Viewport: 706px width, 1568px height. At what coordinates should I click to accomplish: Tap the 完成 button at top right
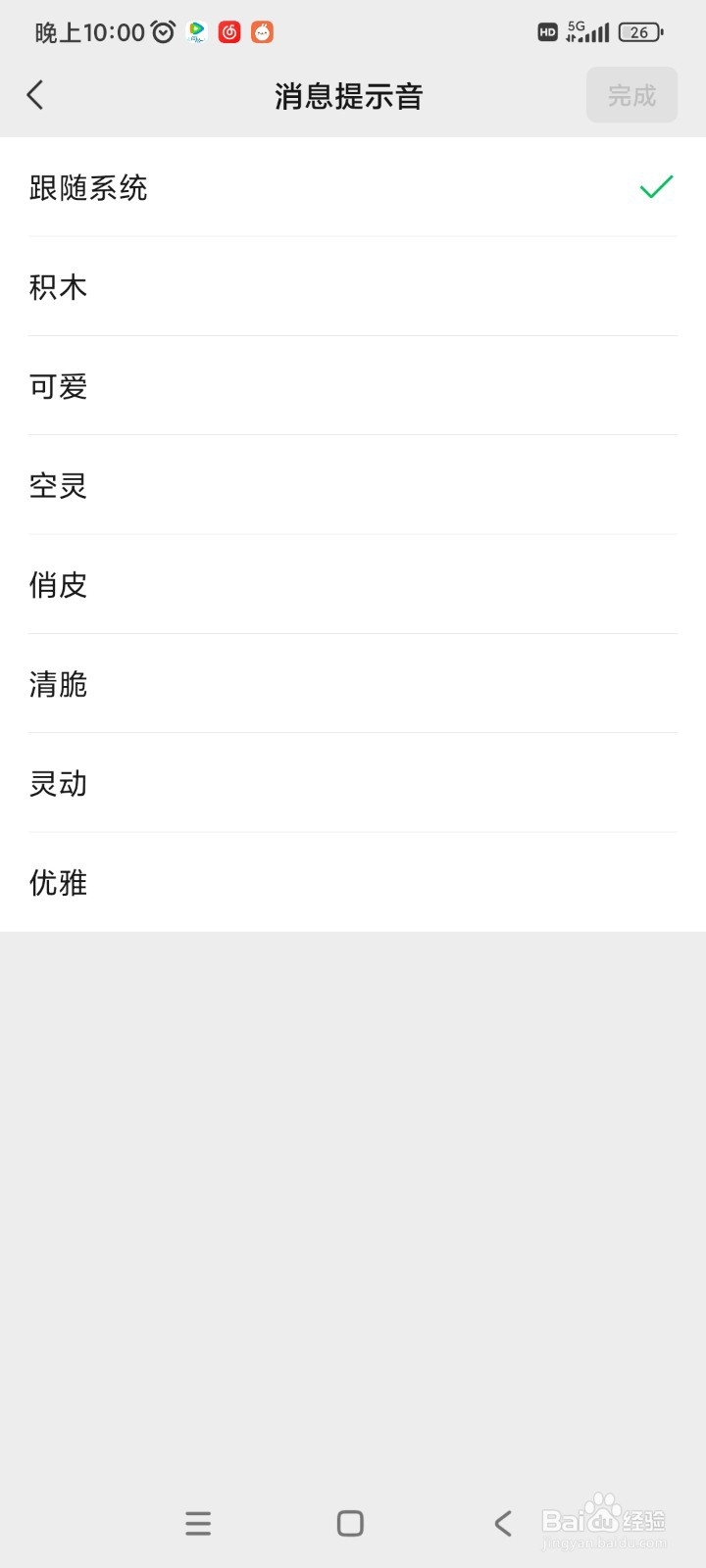pos(631,95)
